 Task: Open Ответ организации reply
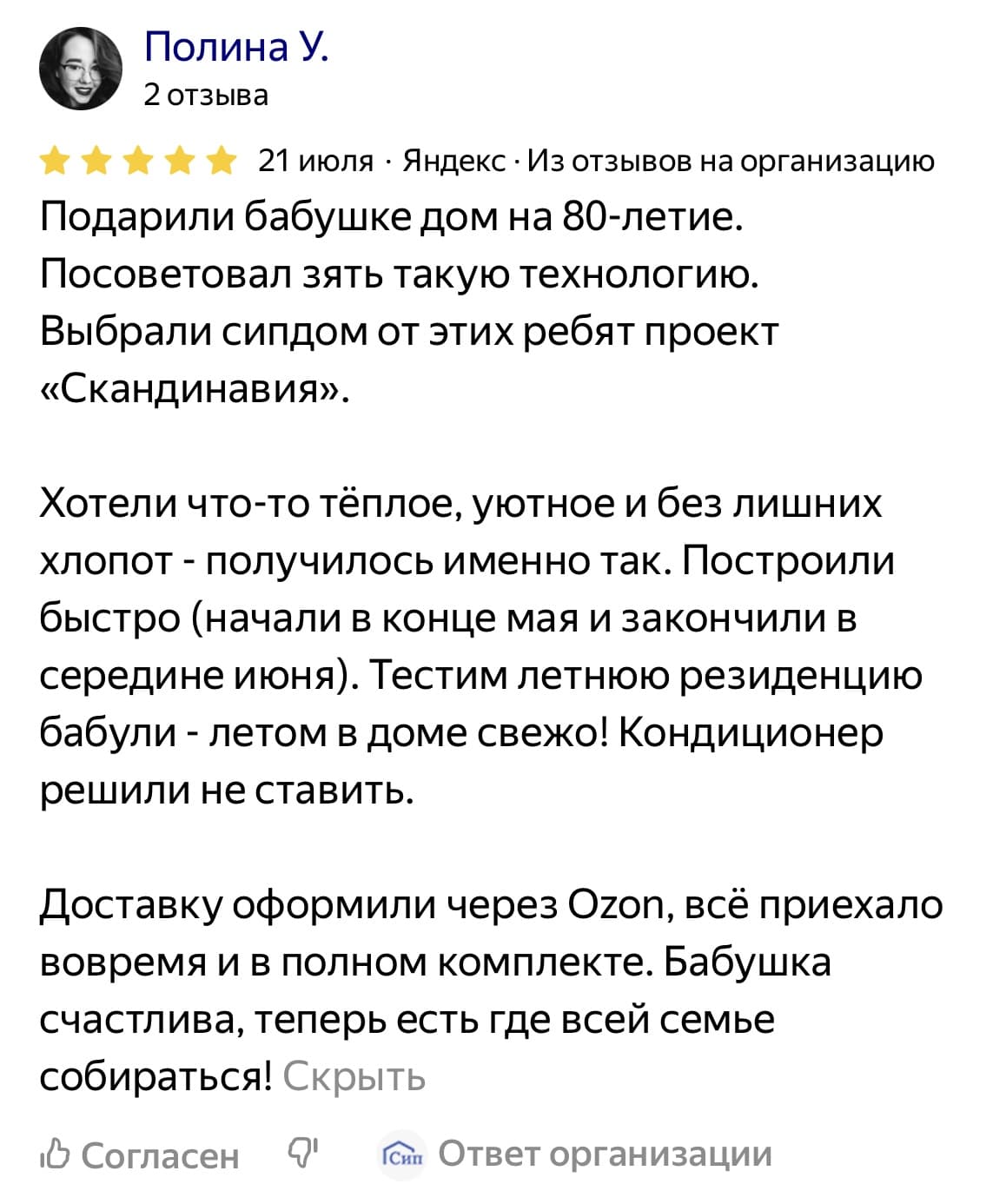click(x=577, y=1154)
